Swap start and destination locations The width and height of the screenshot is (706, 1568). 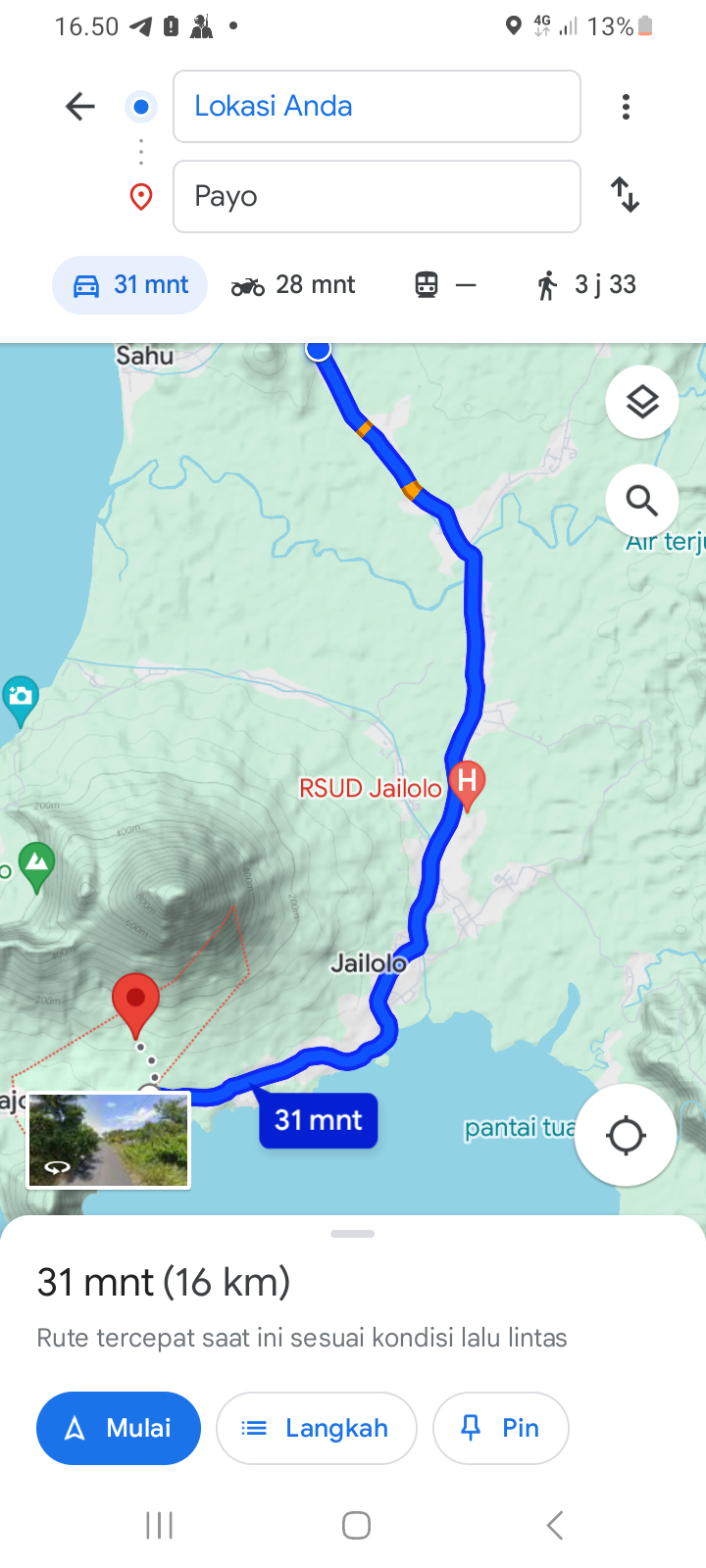tap(626, 194)
